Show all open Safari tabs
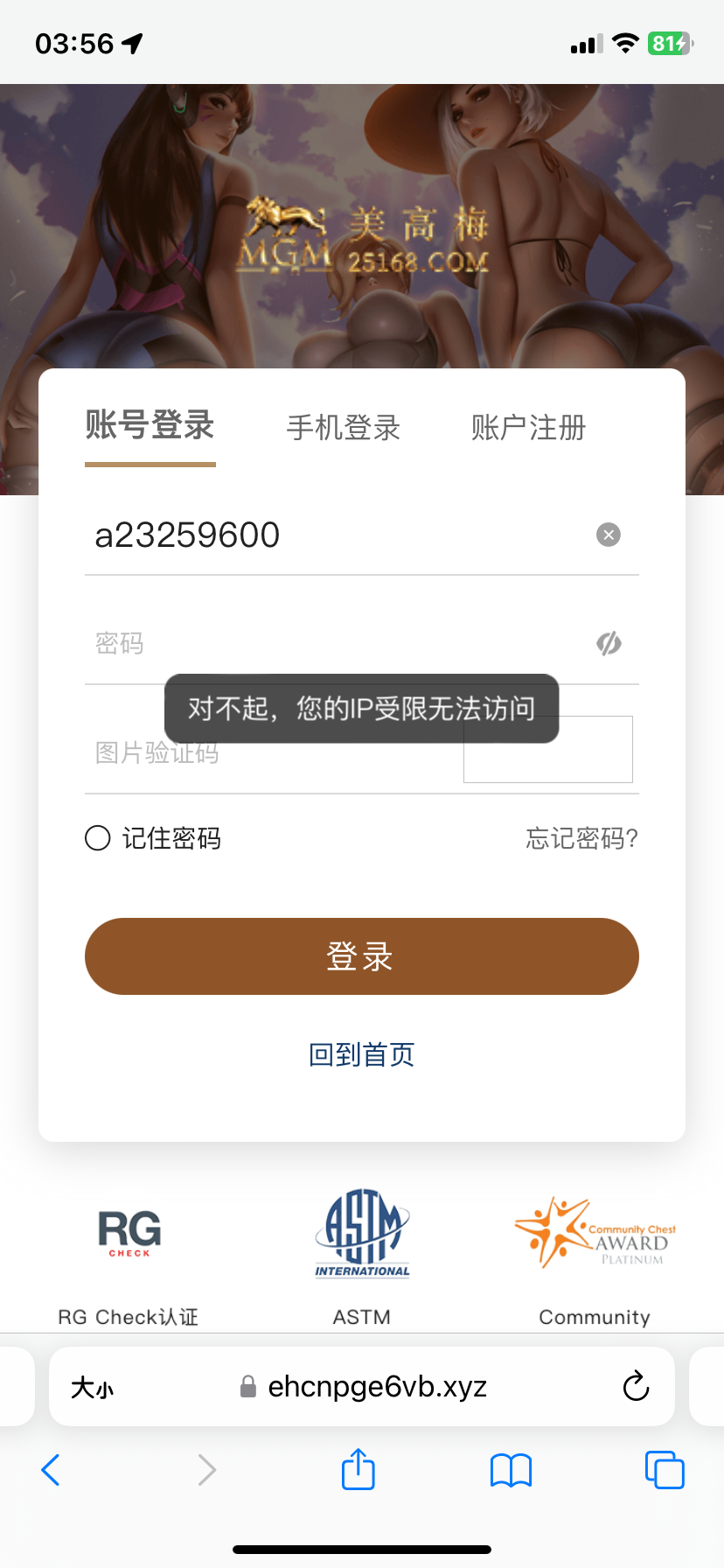The height and width of the screenshot is (1568, 724). pos(665,1470)
